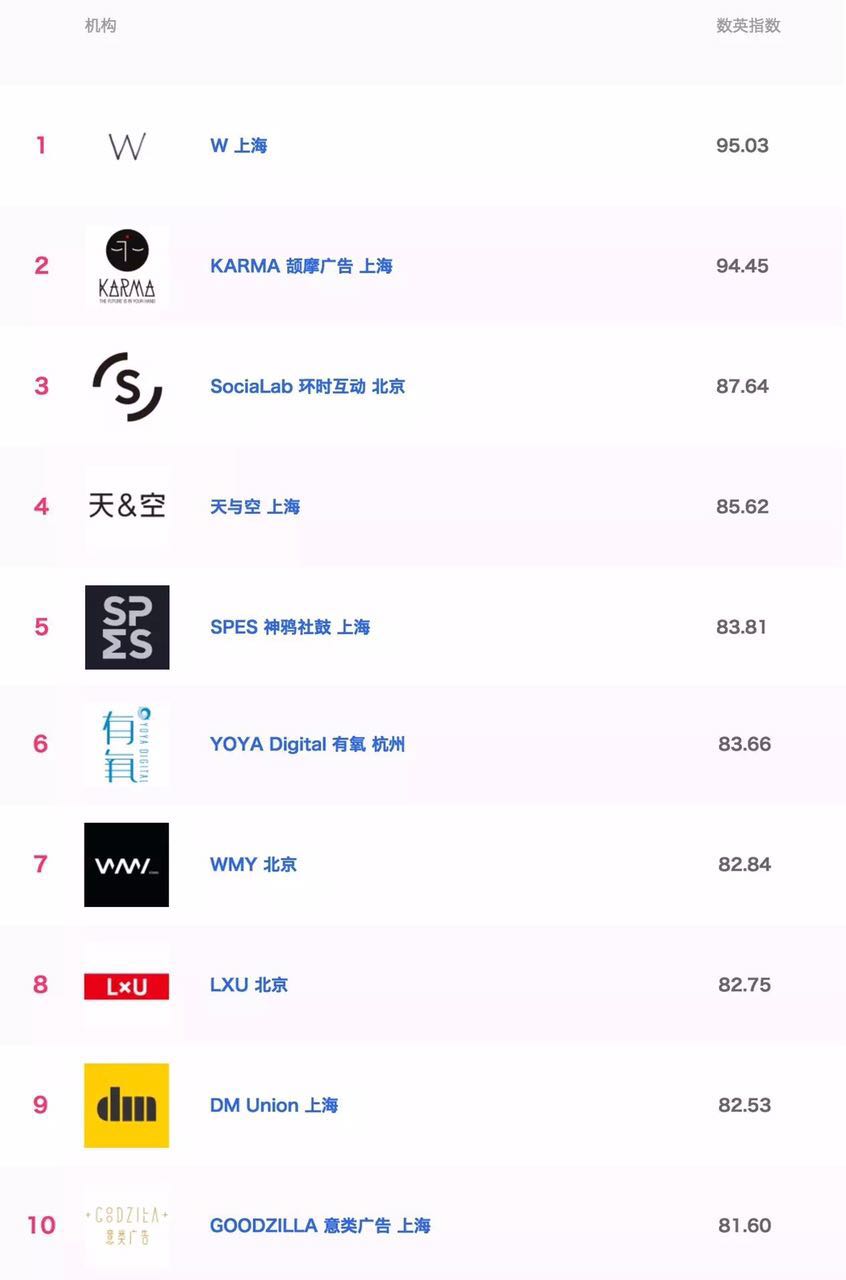This screenshot has height=1280, width=846.
Task: Open the W 上海 agency page
Action: pyautogui.click(x=238, y=146)
